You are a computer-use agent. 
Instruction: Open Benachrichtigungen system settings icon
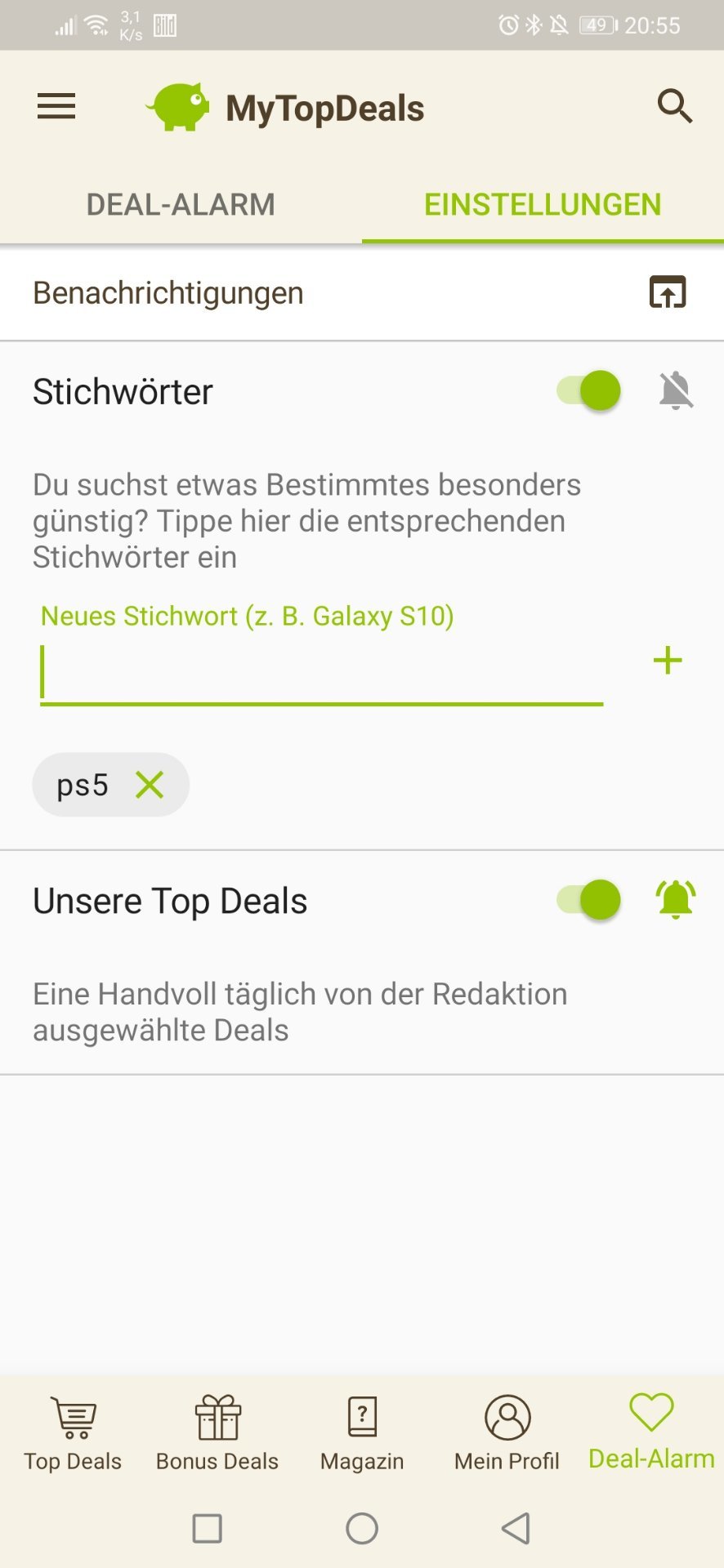pyautogui.click(x=668, y=292)
